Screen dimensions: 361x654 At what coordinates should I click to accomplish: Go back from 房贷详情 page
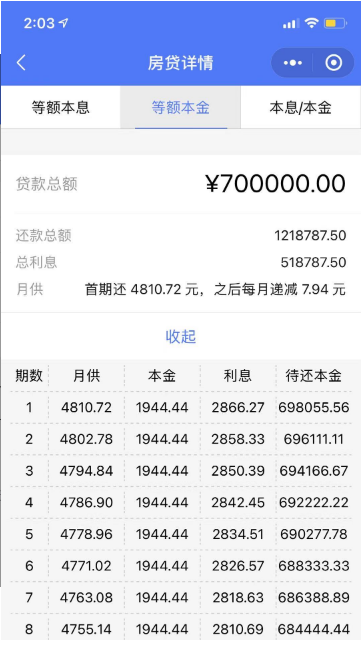[21, 63]
